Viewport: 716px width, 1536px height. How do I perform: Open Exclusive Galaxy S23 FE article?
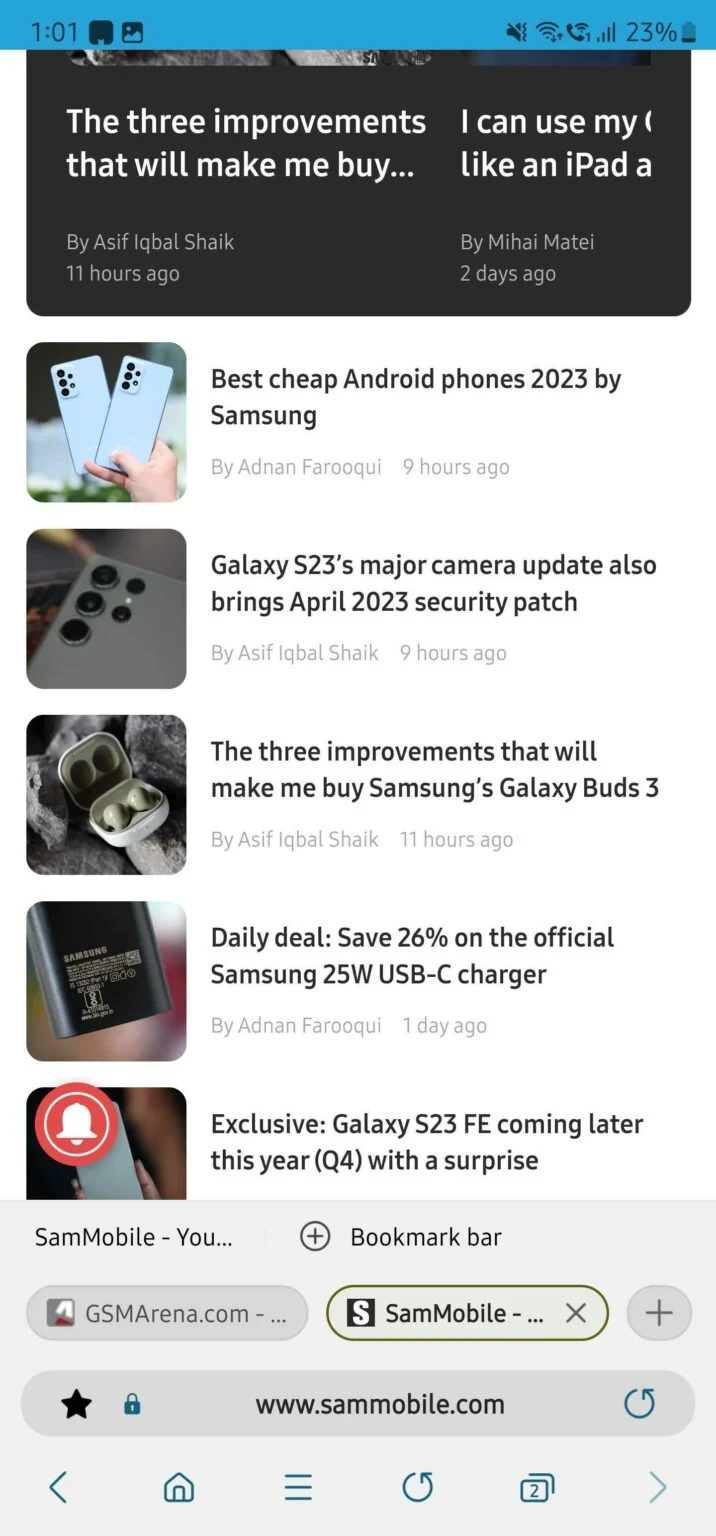tap(426, 1141)
